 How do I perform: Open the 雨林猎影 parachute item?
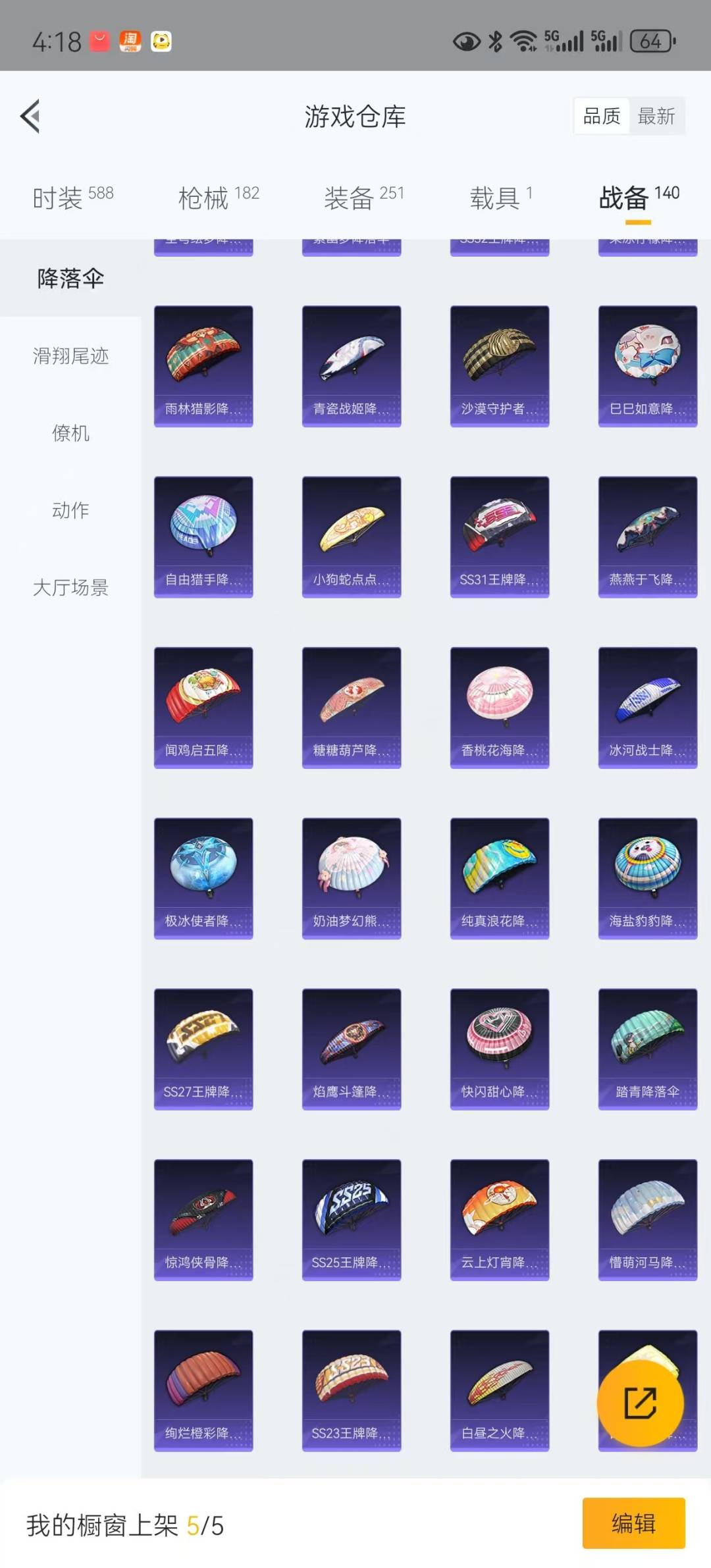click(x=203, y=366)
